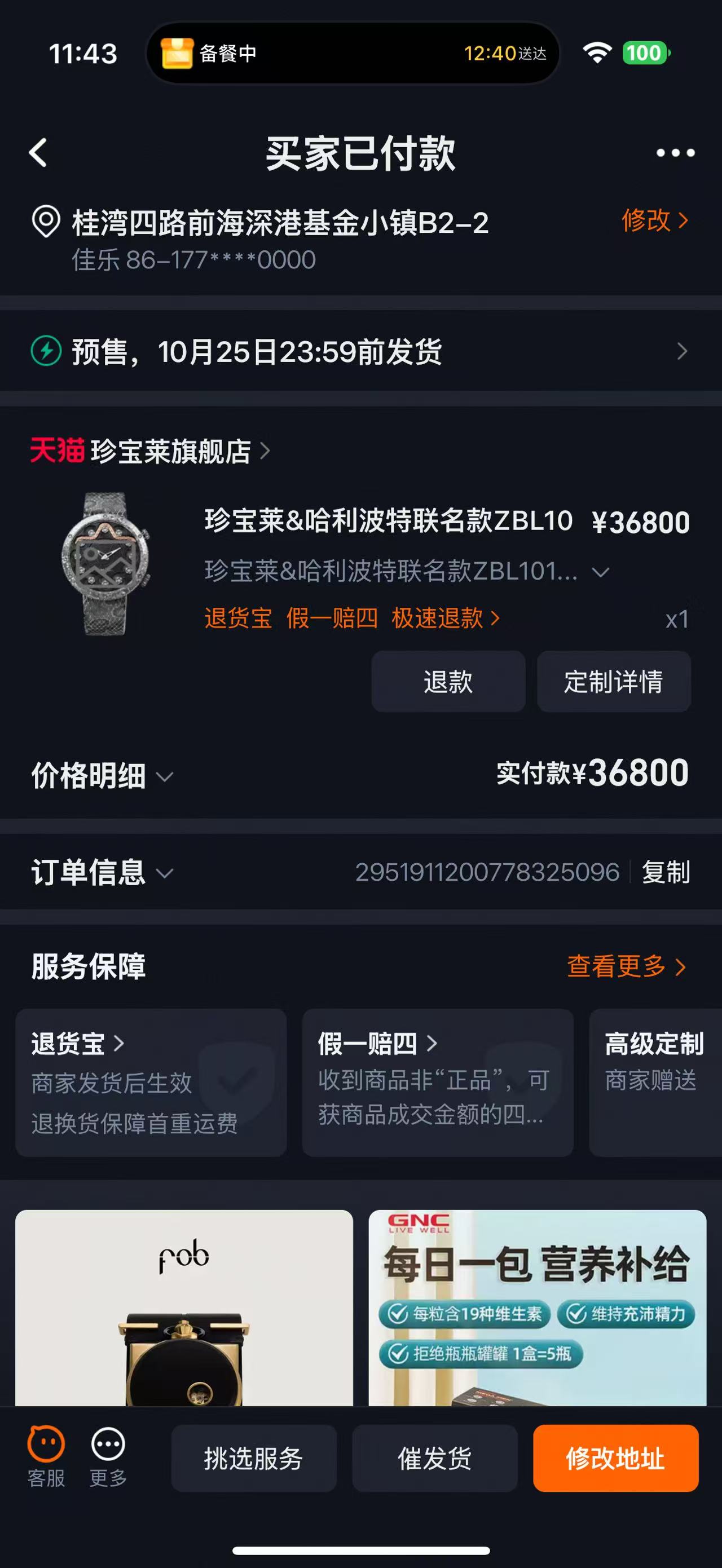Open the three-dot overflow menu
The width and height of the screenshot is (722, 1568).
click(675, 153)
